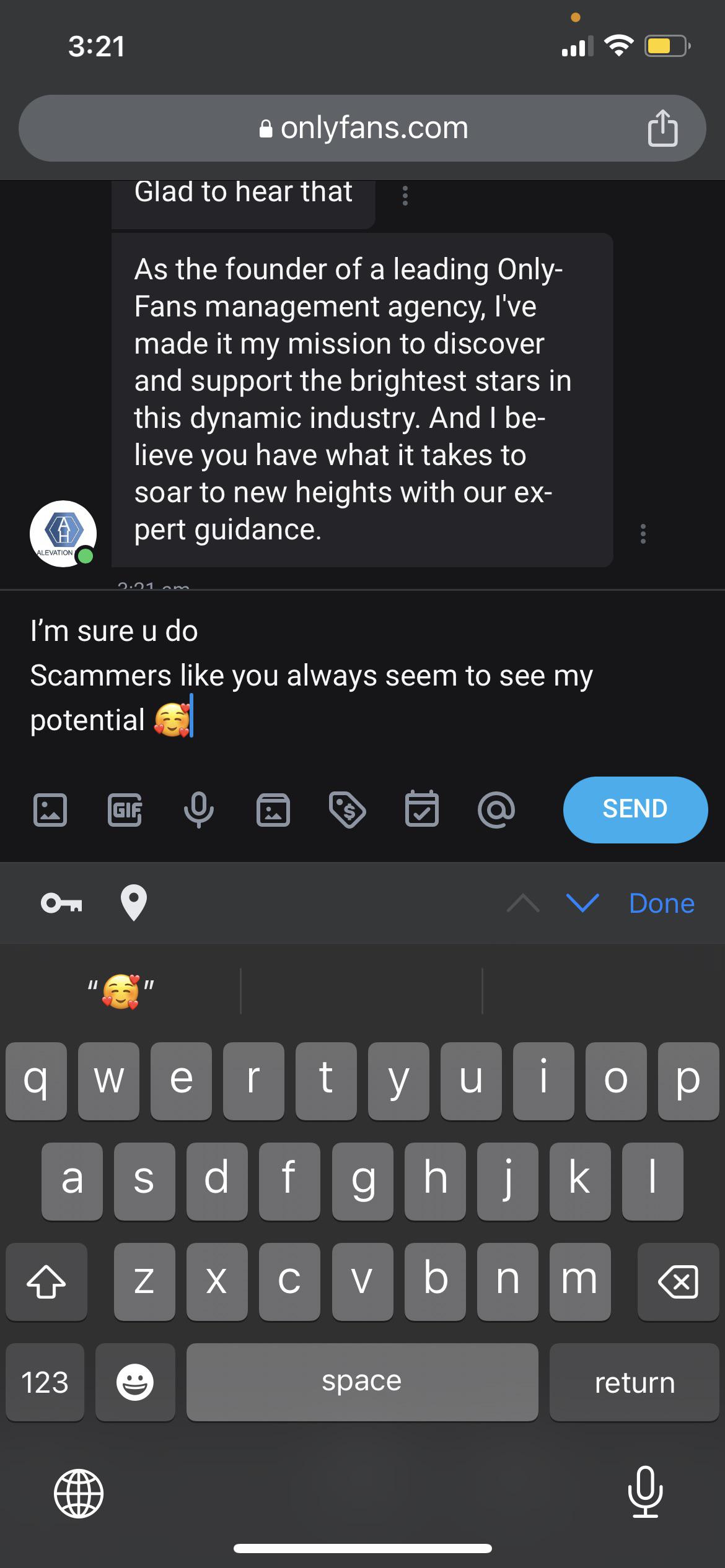Schedule the message with calendar icon
Image resolution: width=725 pixels, height=1568 pixels.
(x=422, y=809)
